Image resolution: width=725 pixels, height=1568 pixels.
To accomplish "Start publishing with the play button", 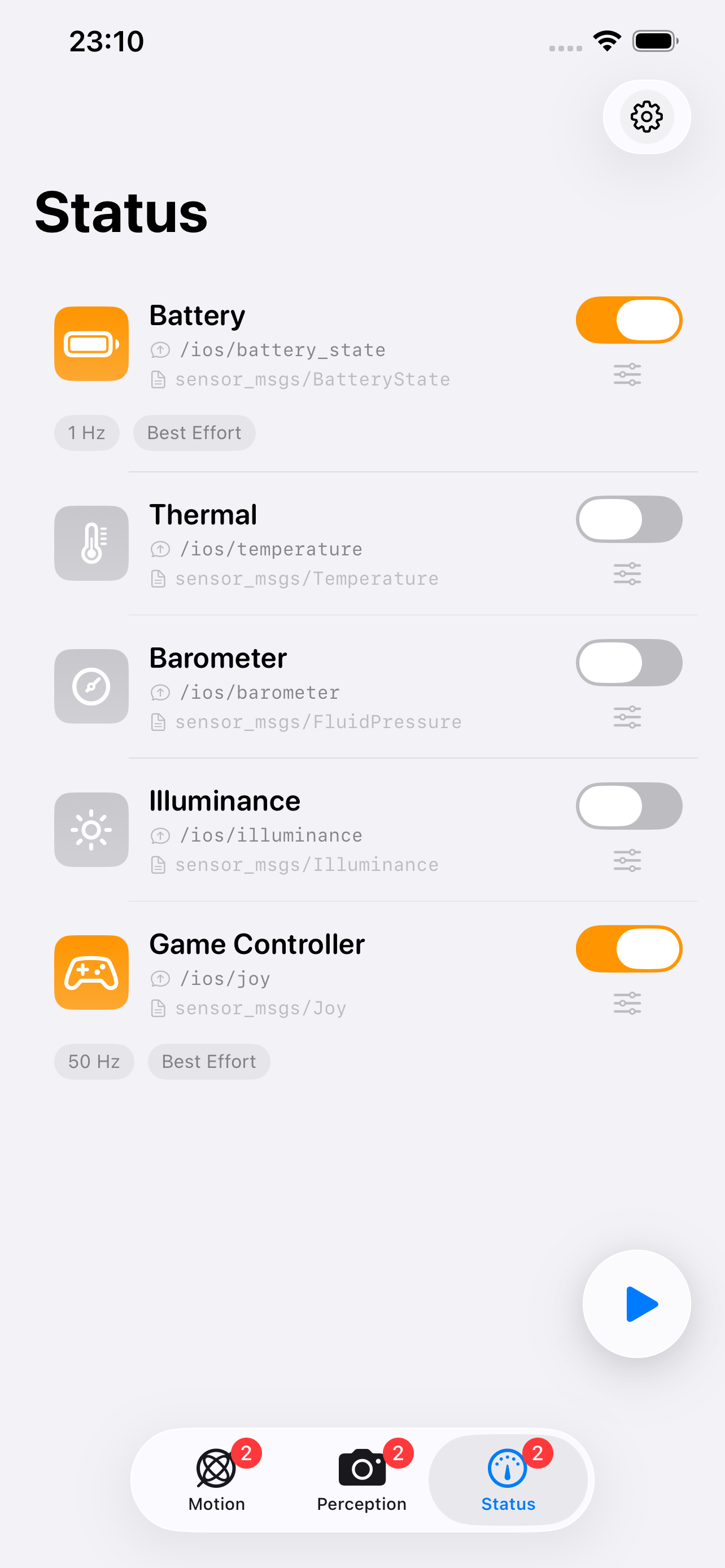I will [x=637, y=1304].
